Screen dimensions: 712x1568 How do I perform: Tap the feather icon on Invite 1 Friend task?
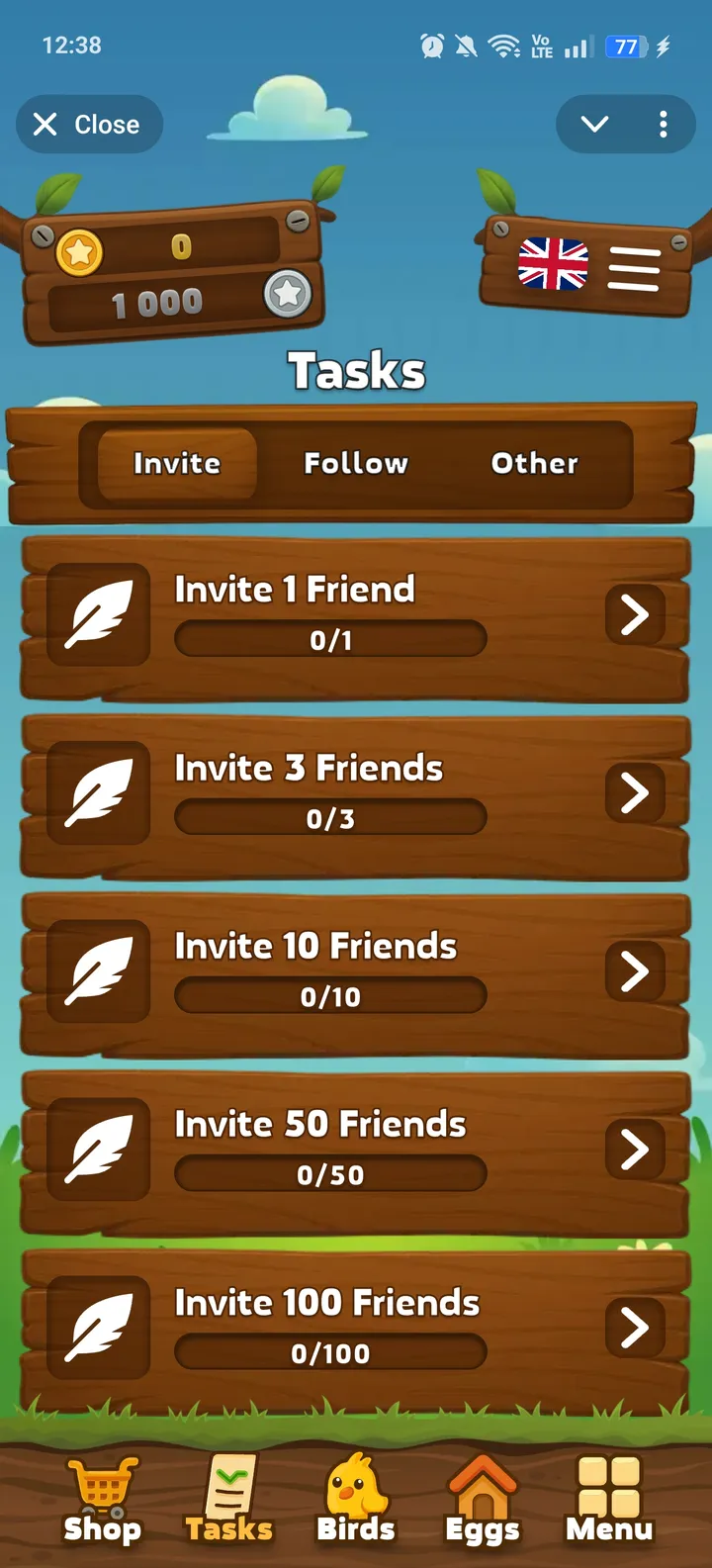click(92, 615)
